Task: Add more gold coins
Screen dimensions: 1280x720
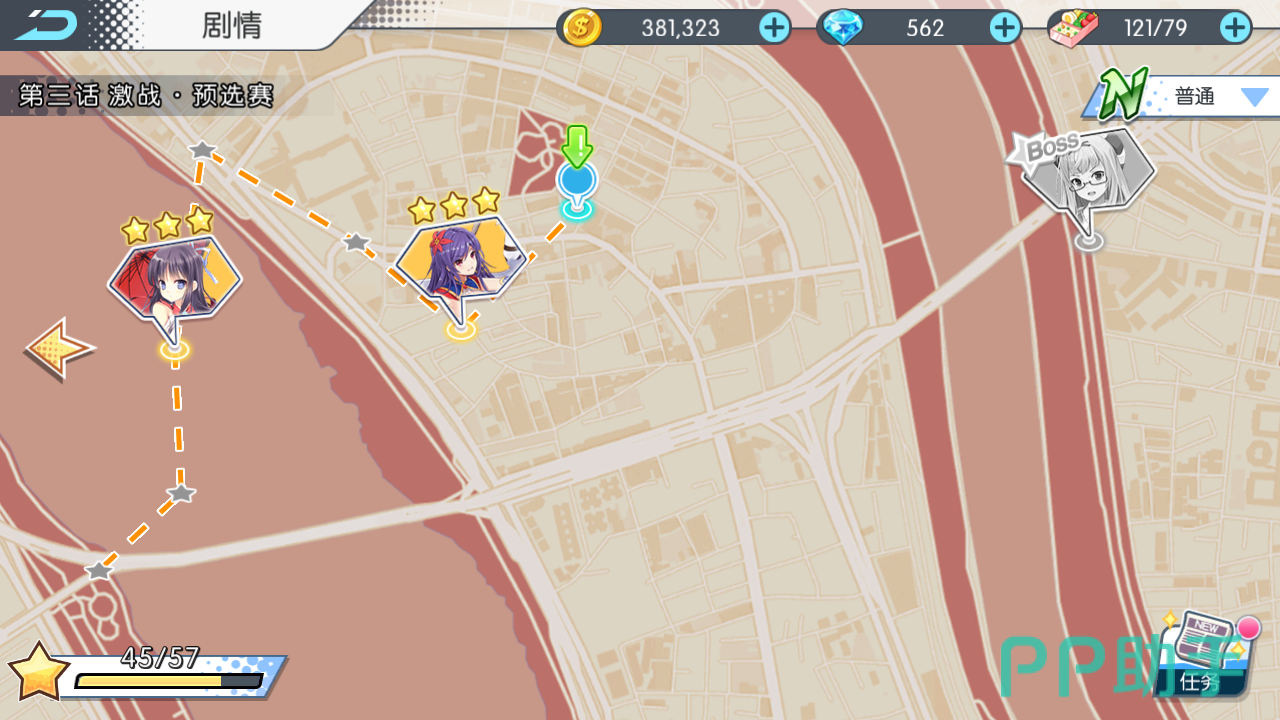Action: [774, 27]
